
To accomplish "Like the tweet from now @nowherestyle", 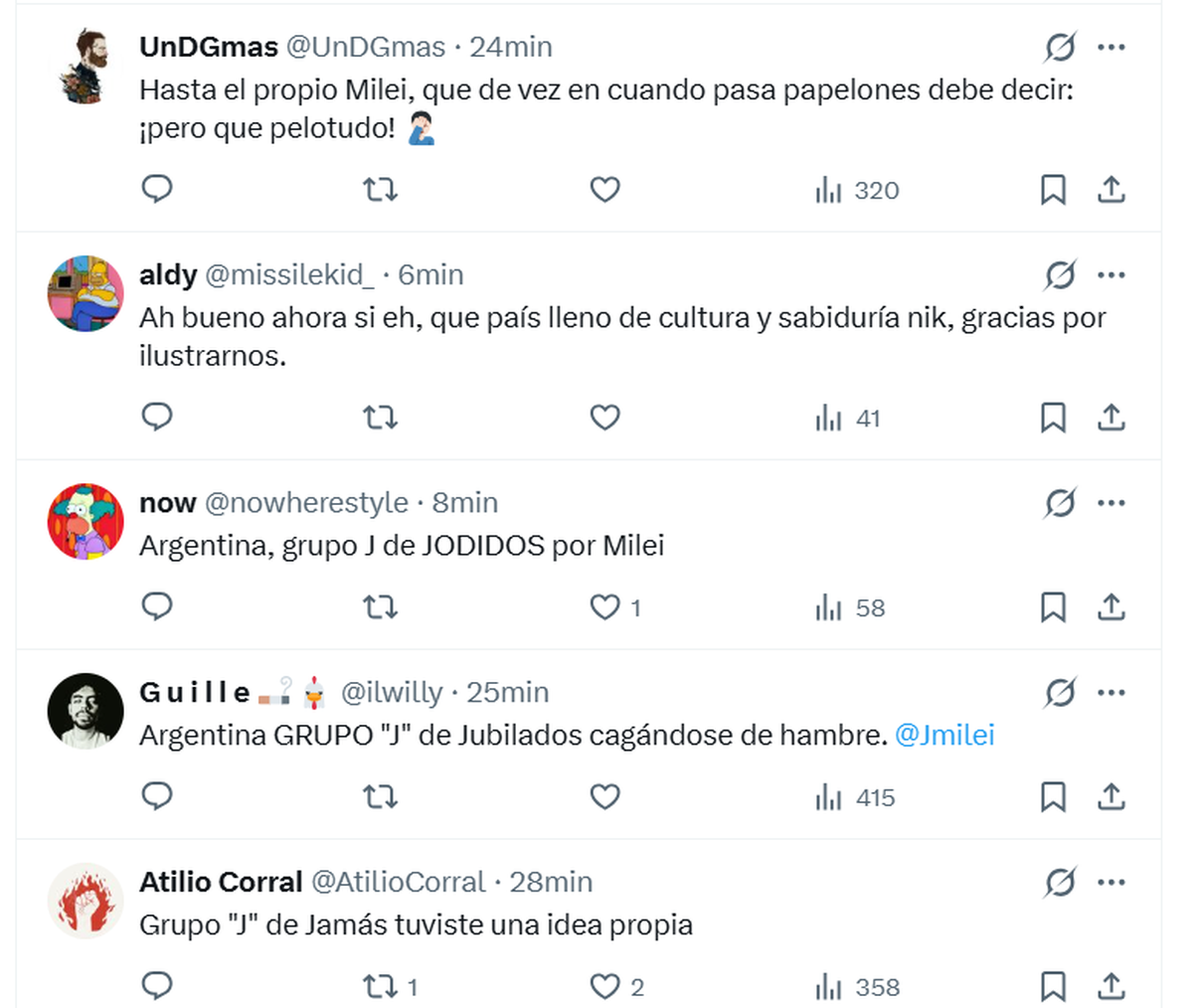I will click(x=604, y=606).
